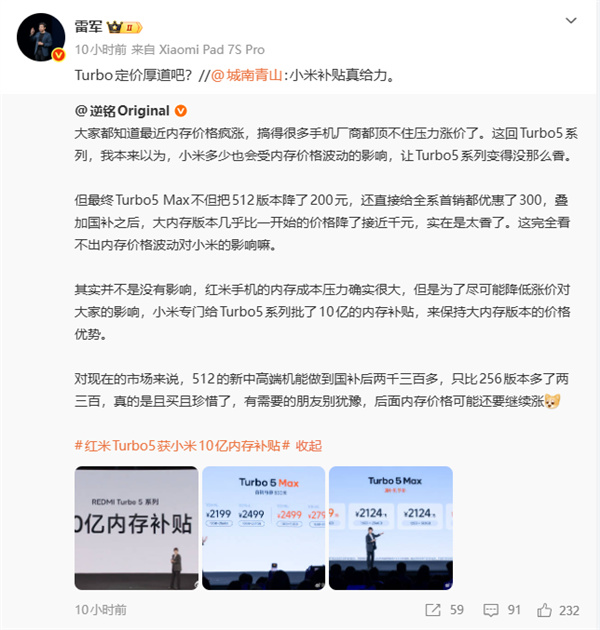Viewport: 600px width, 630px height.
Task: Open the comments with 91 replies
Action: (506, 609)
